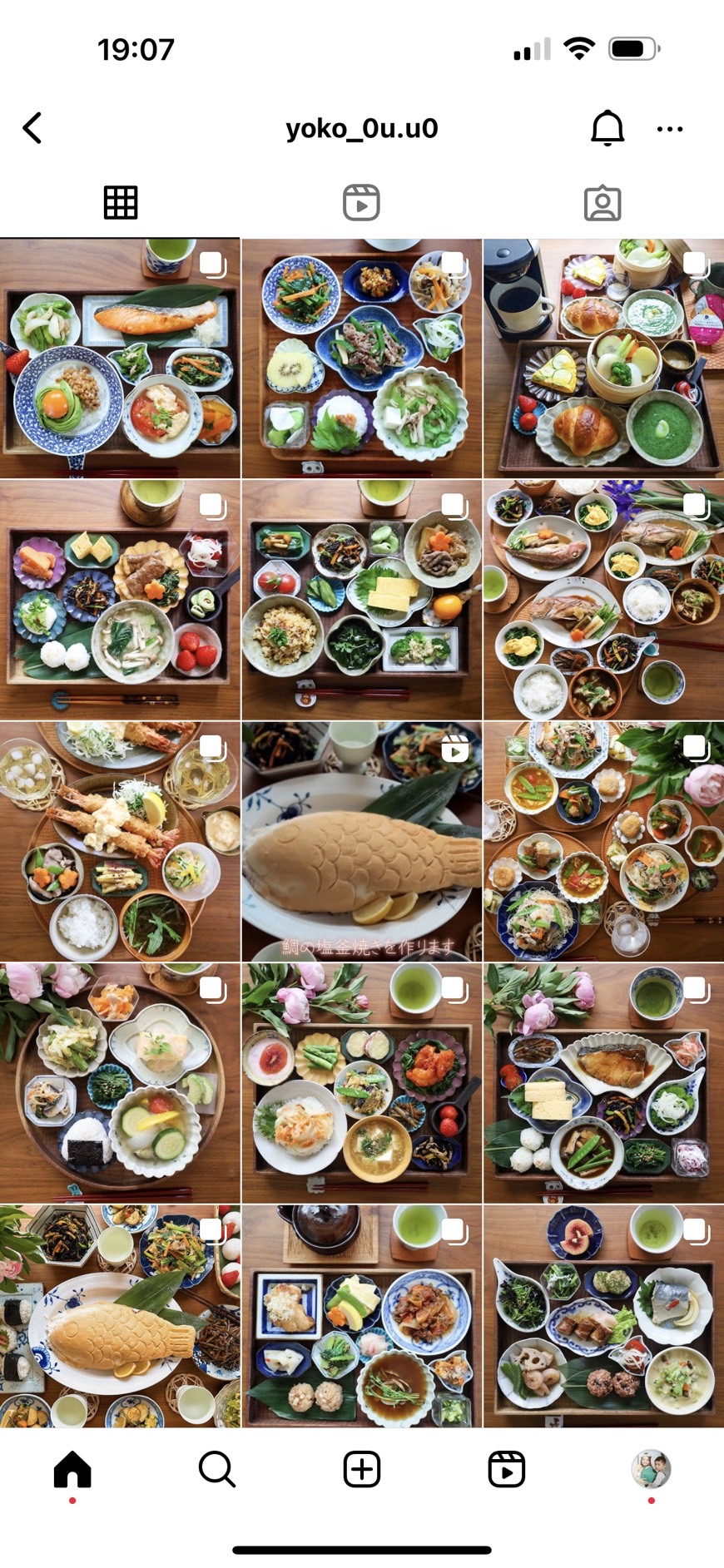Play the fish-shaped salt crust reel
Image resolution: width=724 pixels, height=1568 pixels.
(x=361, y=841)
